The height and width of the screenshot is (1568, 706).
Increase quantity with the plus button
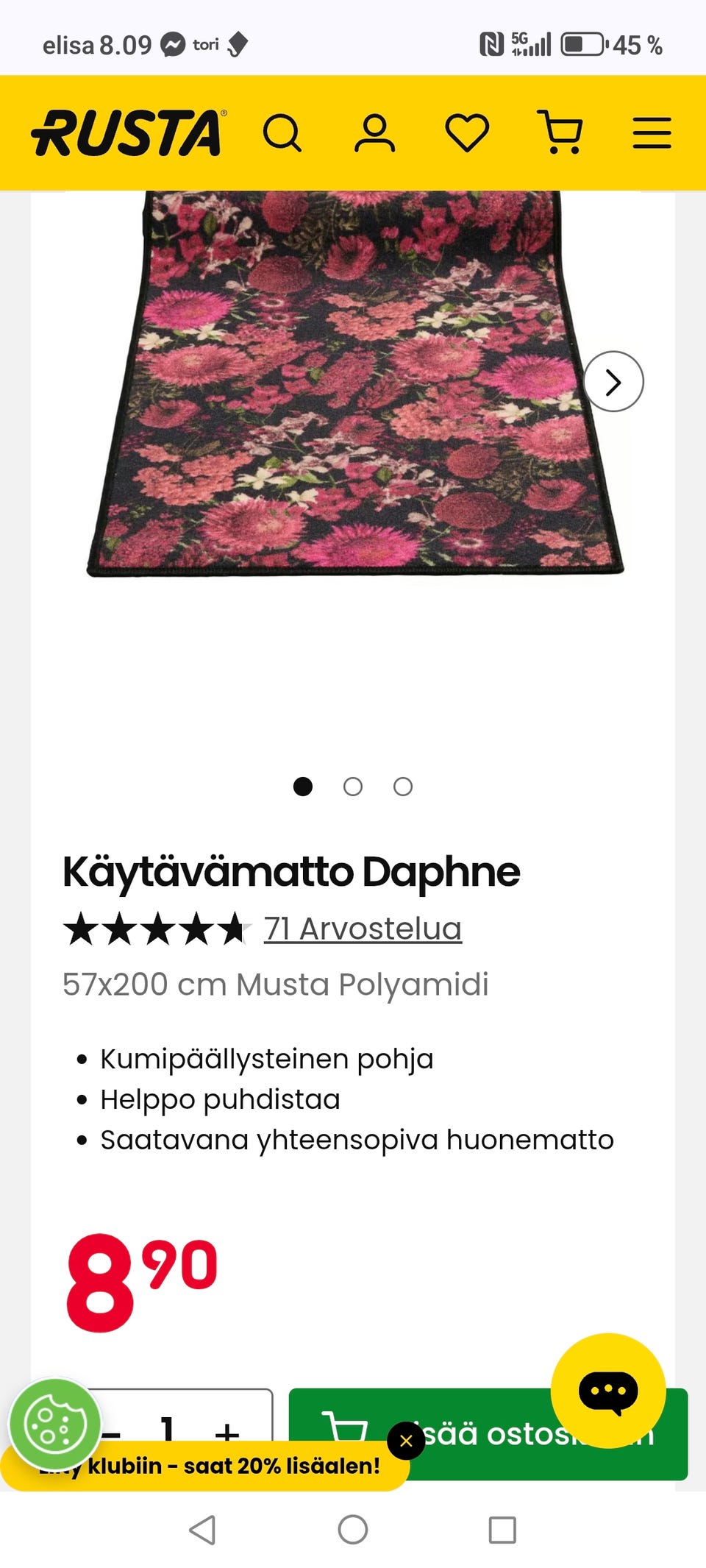tap(227, 1430)
